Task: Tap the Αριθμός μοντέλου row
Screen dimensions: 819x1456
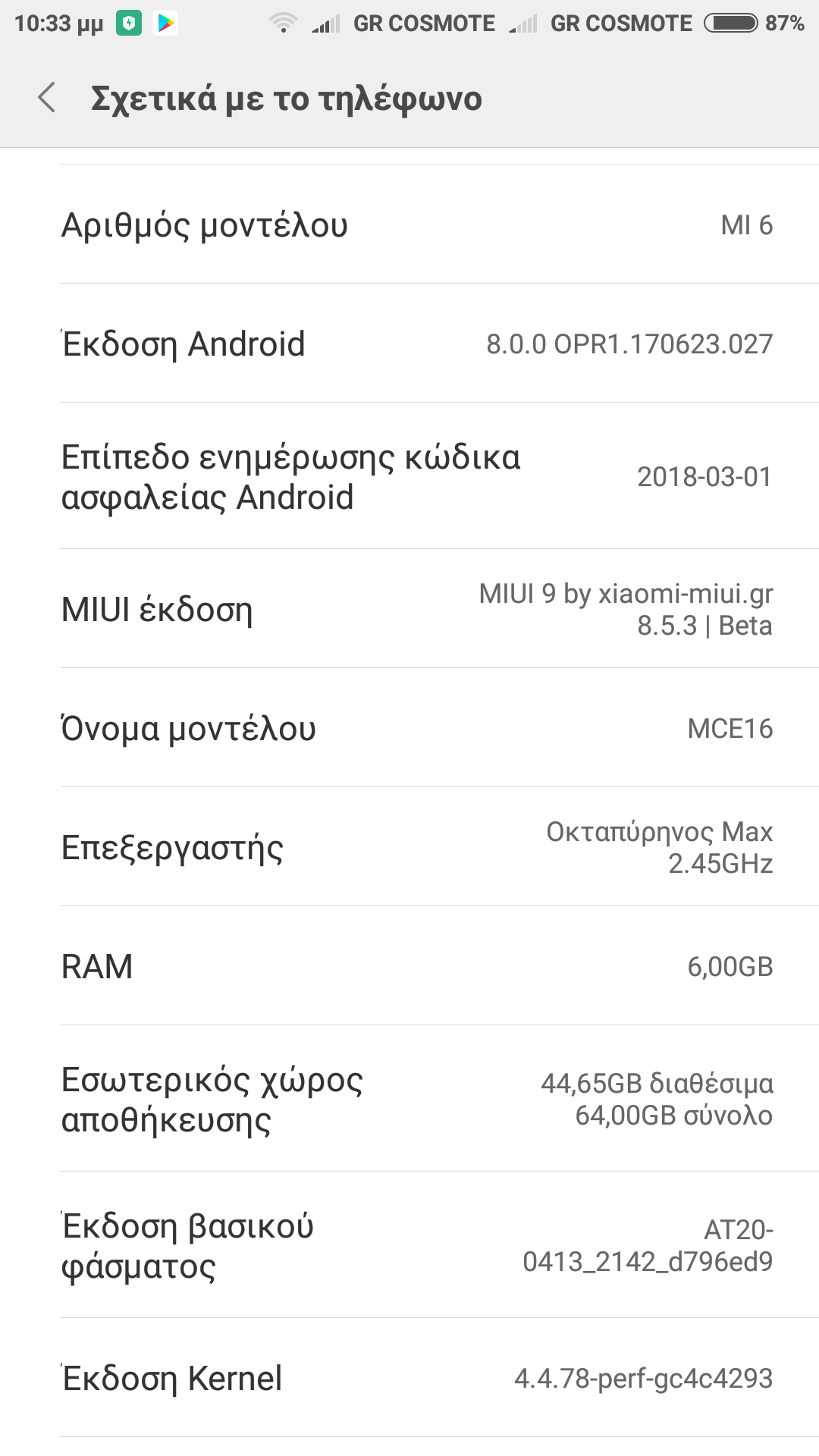Action: 409,224
